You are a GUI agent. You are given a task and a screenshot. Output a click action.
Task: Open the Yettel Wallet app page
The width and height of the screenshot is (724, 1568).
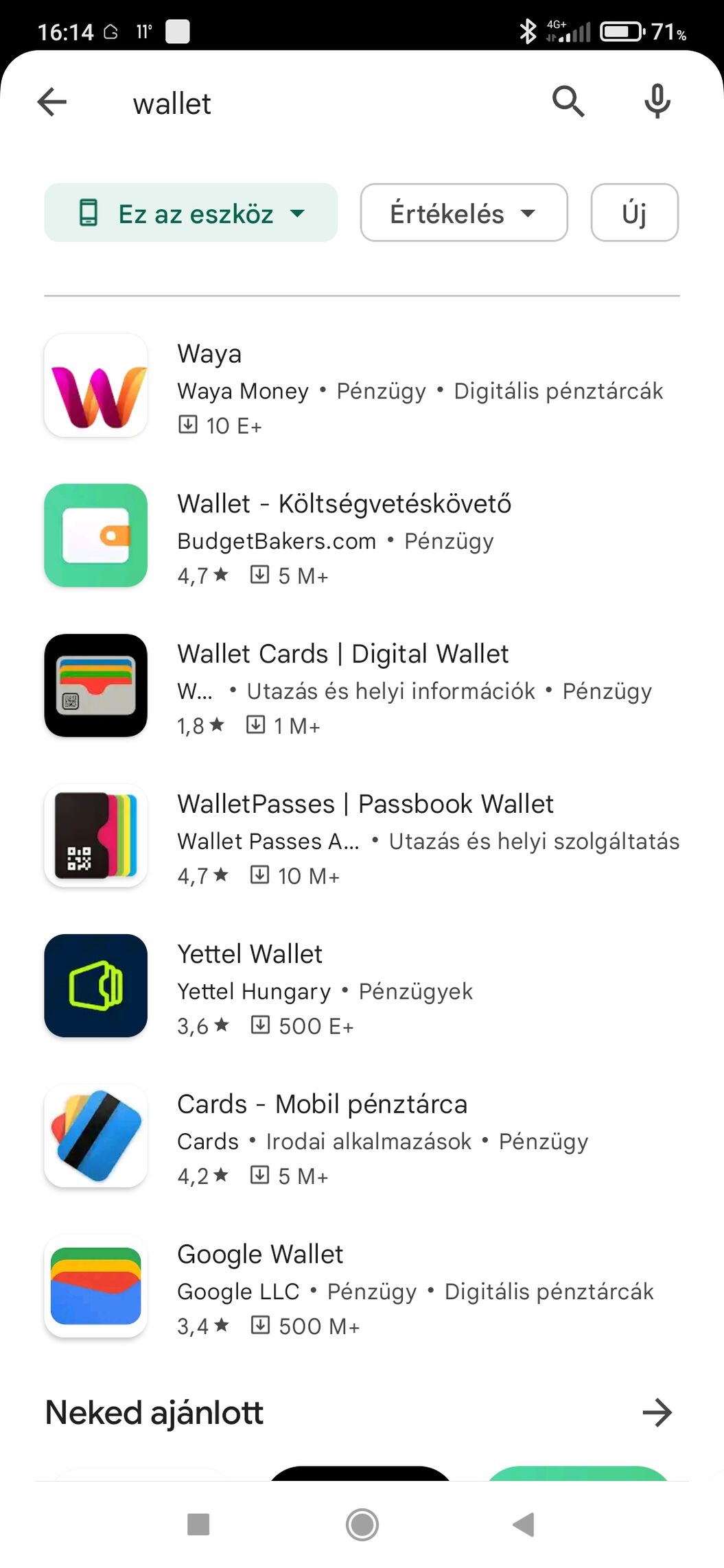point(362,986)
